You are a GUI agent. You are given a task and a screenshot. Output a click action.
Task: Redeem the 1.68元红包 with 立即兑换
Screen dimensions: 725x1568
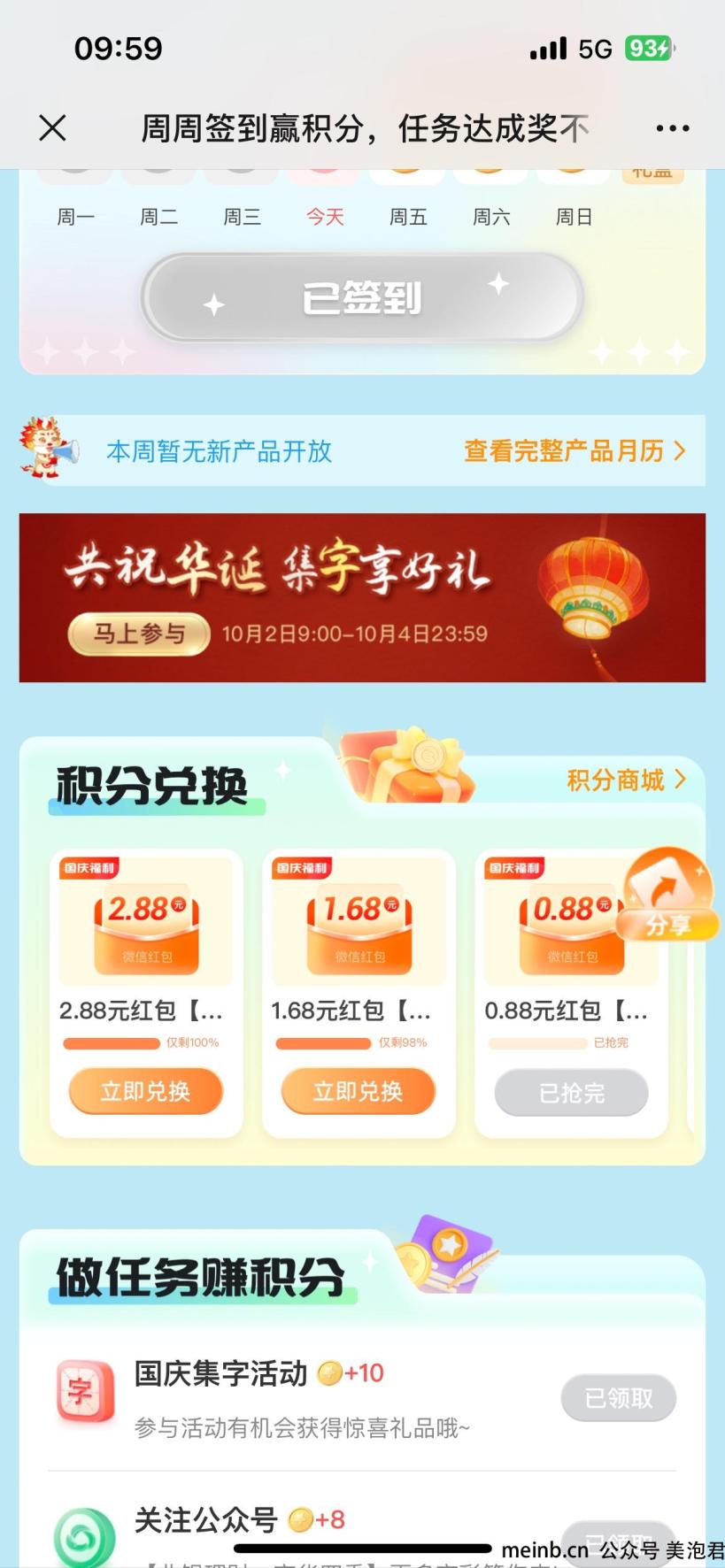click(x=358, y=1091)
